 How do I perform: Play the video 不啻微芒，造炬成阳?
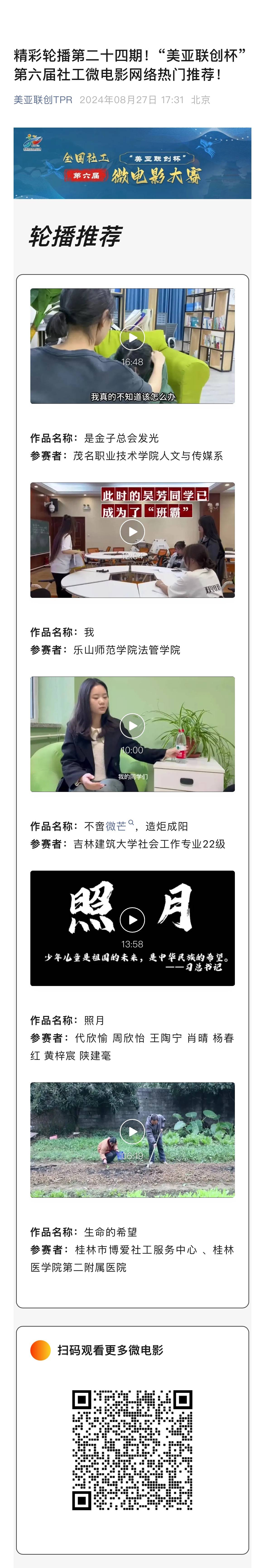click(132, 726)
